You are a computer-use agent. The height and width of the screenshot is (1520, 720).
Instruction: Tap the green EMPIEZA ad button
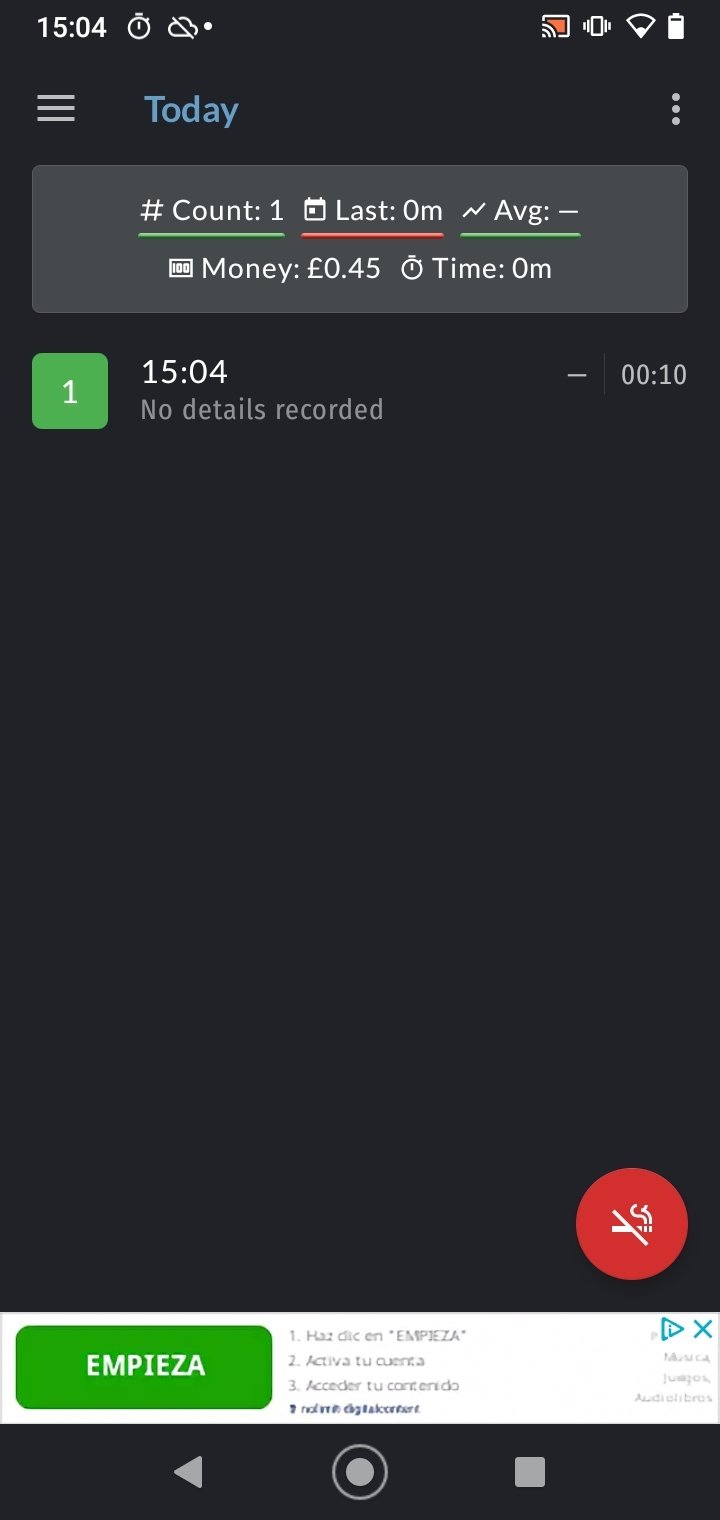[144, 1366]
